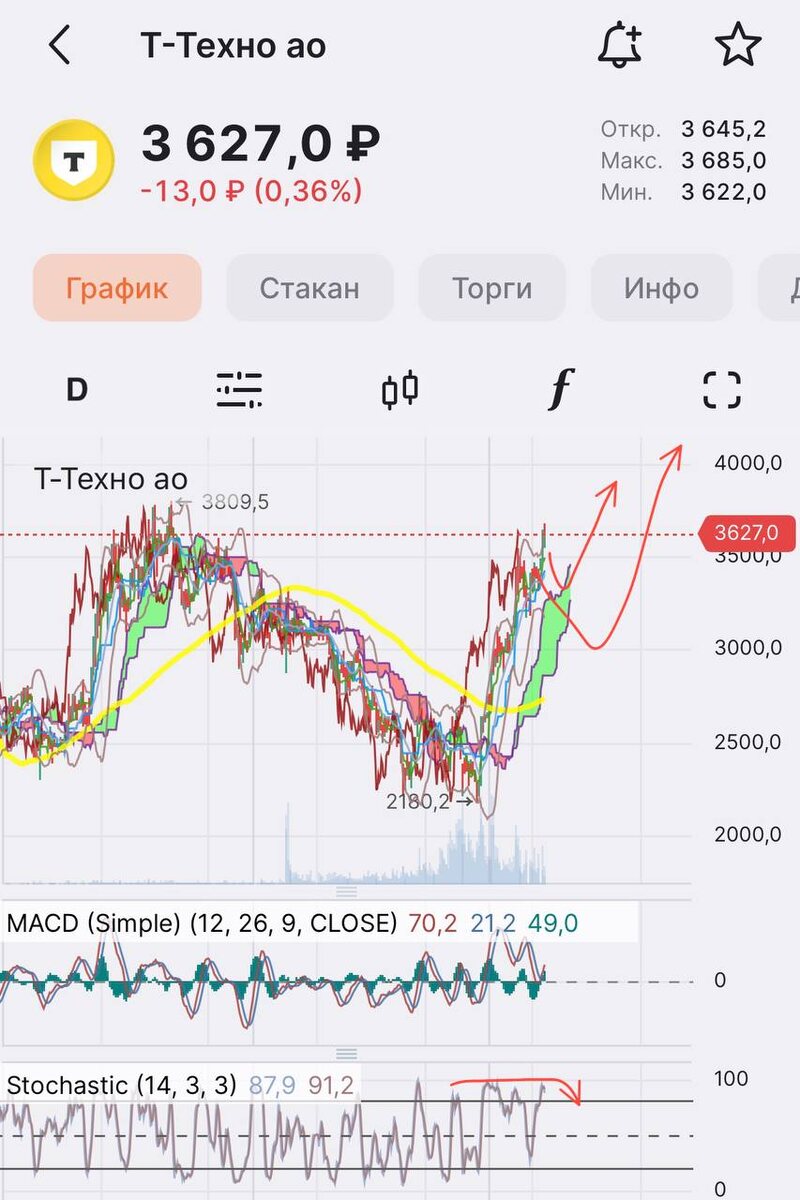The height and width of the screenshot is (1200, 800).
Task: Open the Стакан tab
Action: tap(309, 289)
